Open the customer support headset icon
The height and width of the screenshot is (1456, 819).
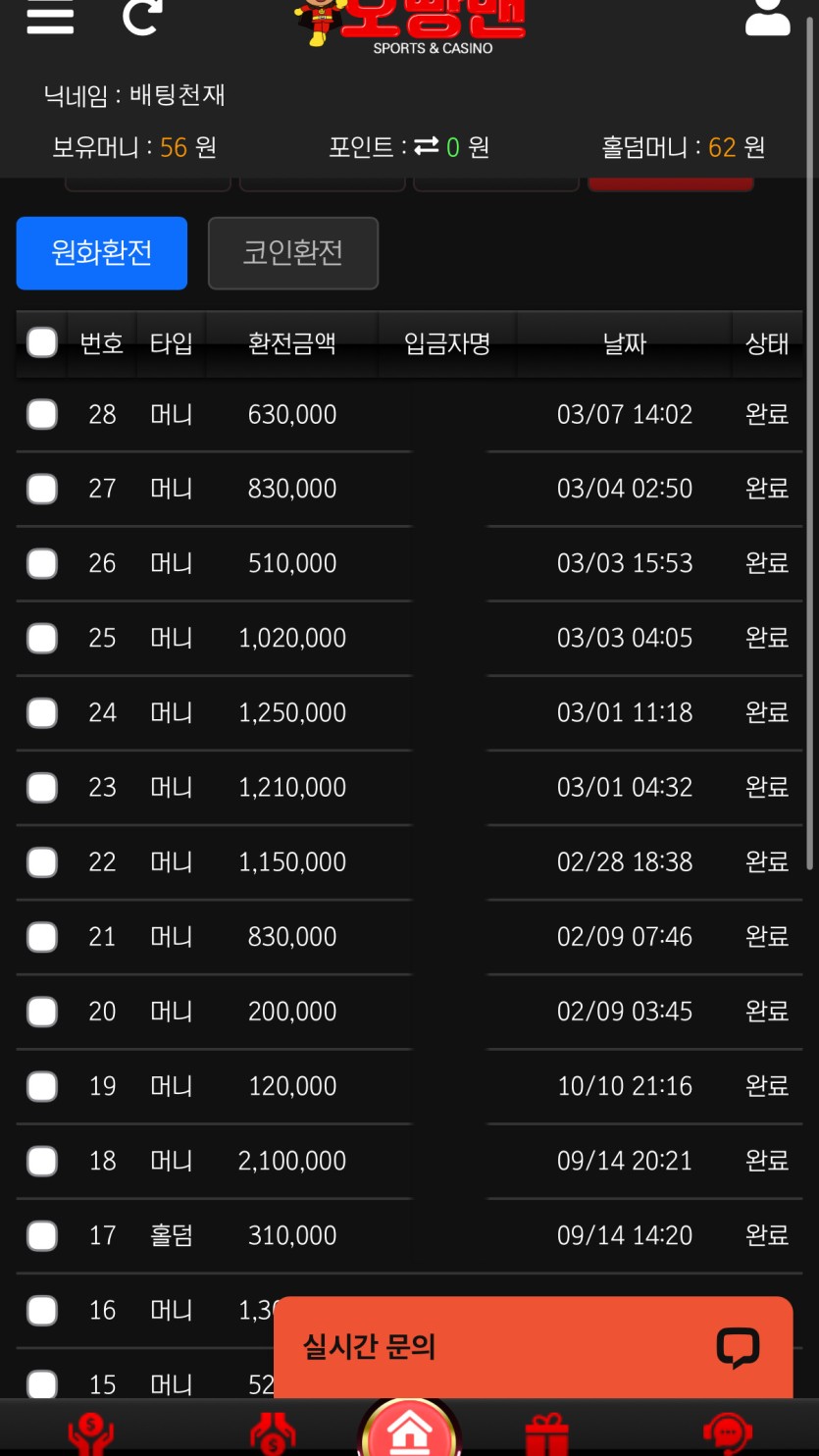727,1434
